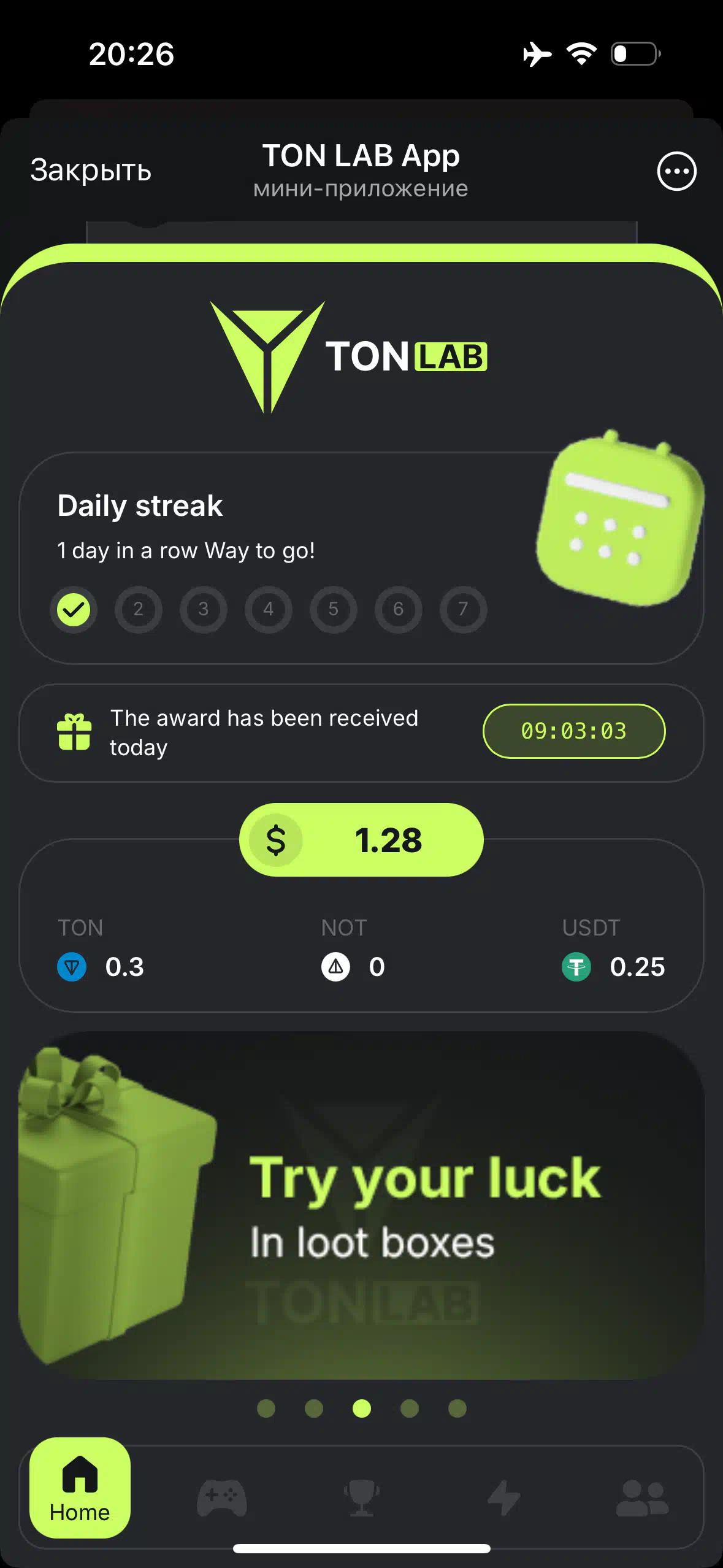Open the 1.28 dollar balance pill
The image size is (723, 1568).
click(361, 840)
